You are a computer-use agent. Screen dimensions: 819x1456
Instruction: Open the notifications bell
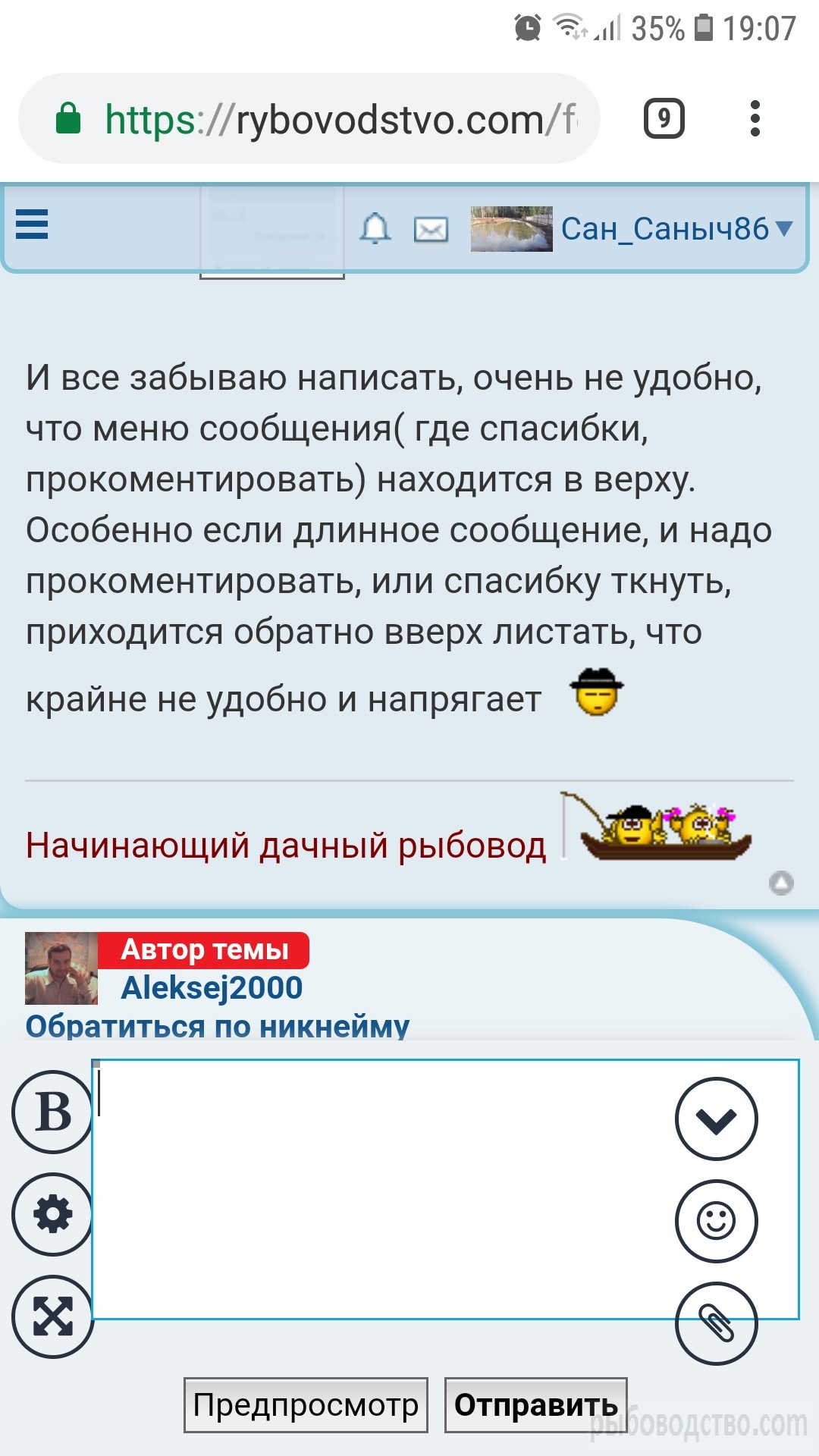(375, 228)
